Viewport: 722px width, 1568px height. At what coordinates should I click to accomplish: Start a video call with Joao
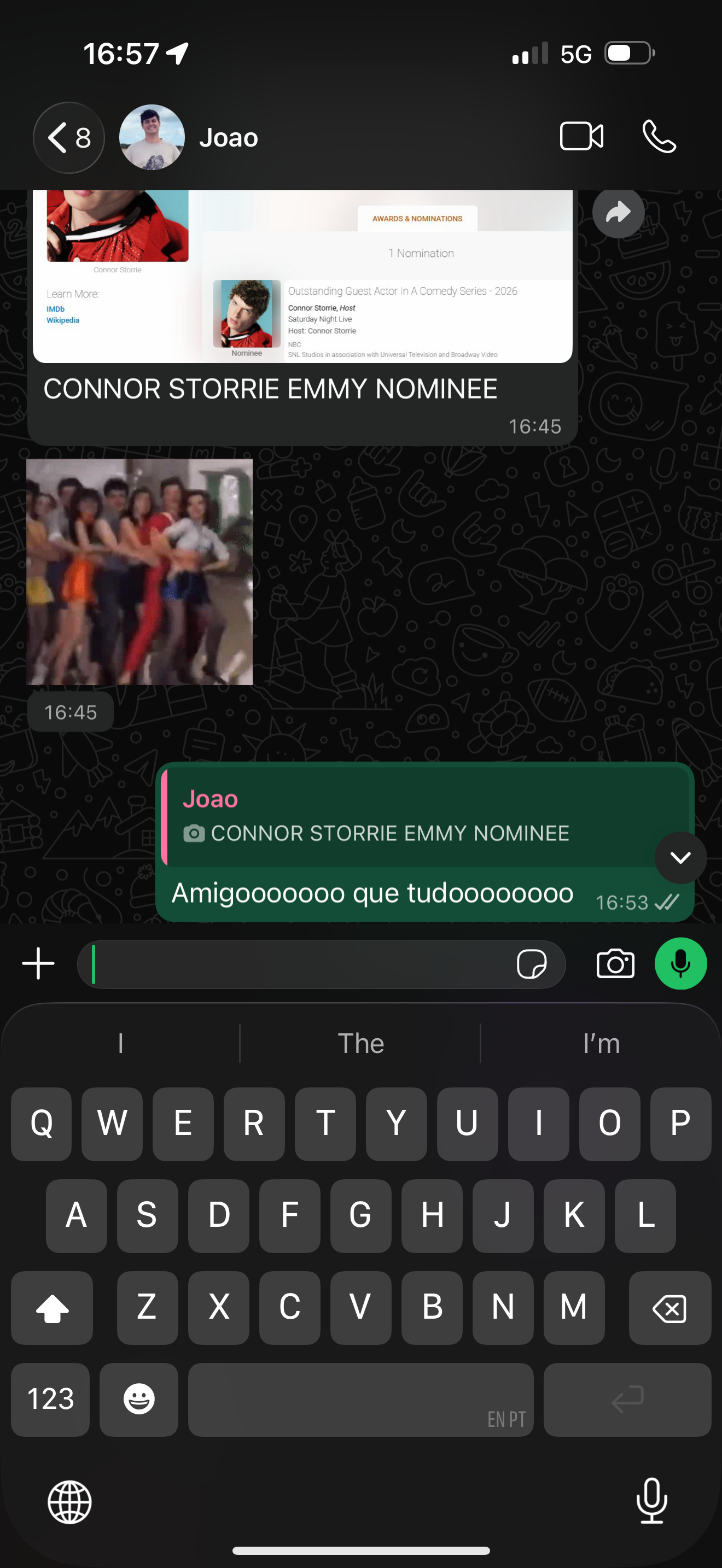coord(581,136)
